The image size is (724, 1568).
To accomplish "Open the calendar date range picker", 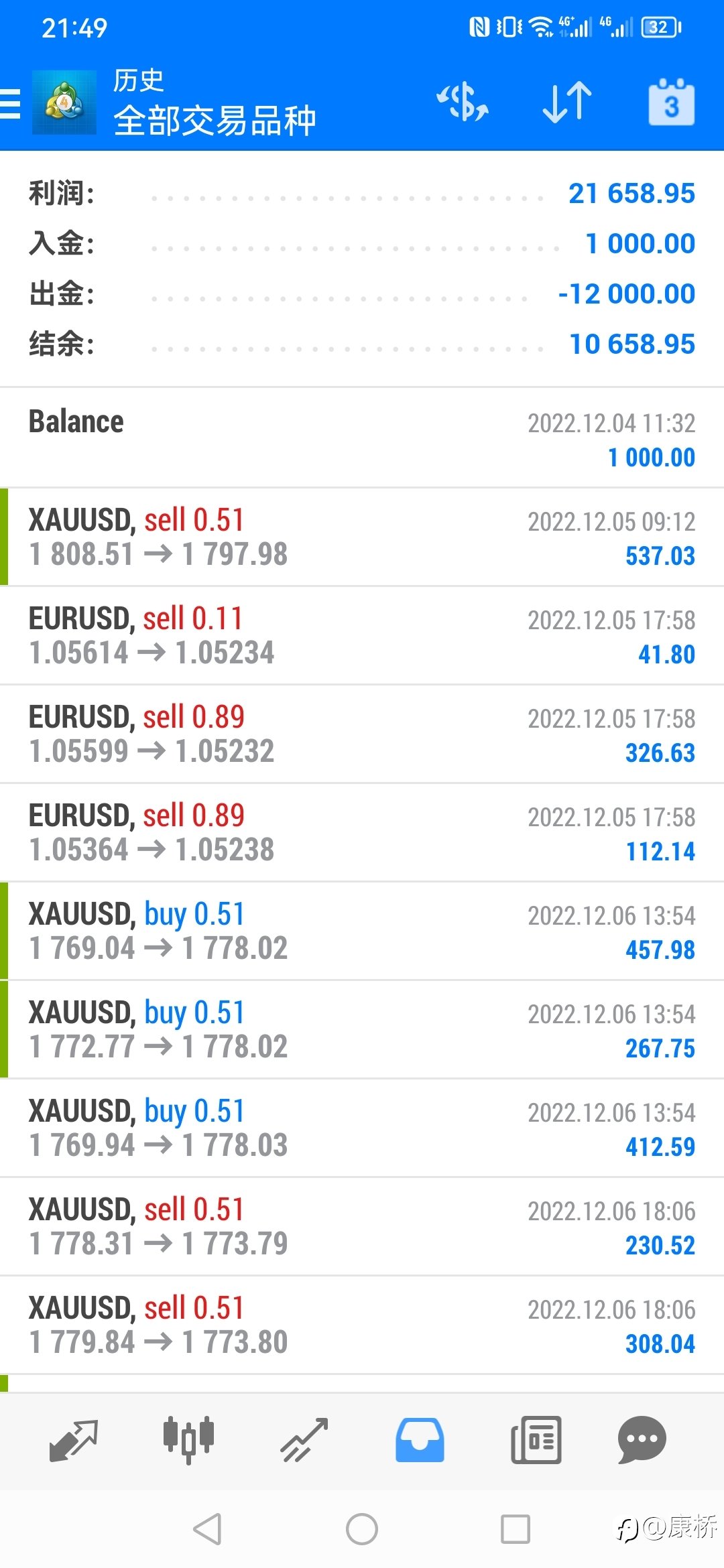I will [671, 103].
